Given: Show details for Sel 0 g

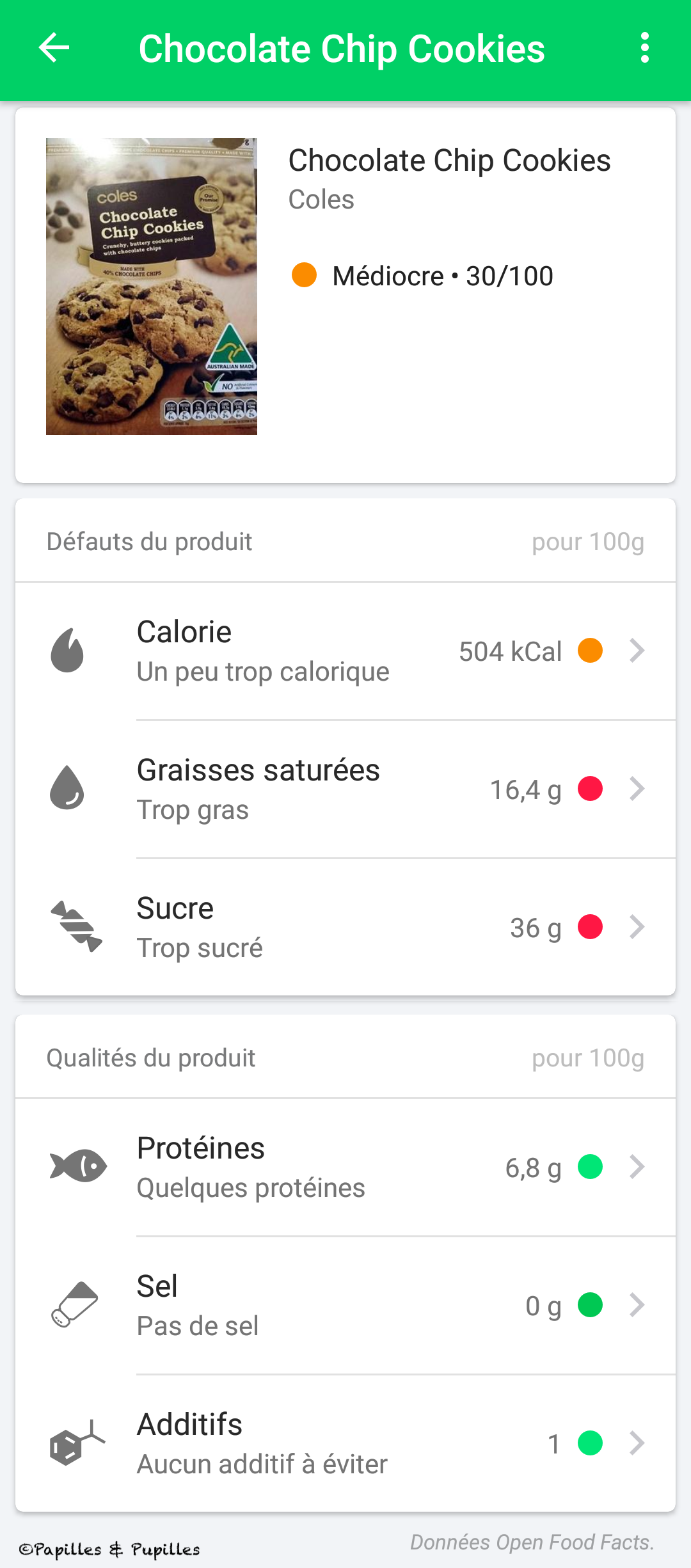Looking at the screenshot, I should (x=345, y=1306).
